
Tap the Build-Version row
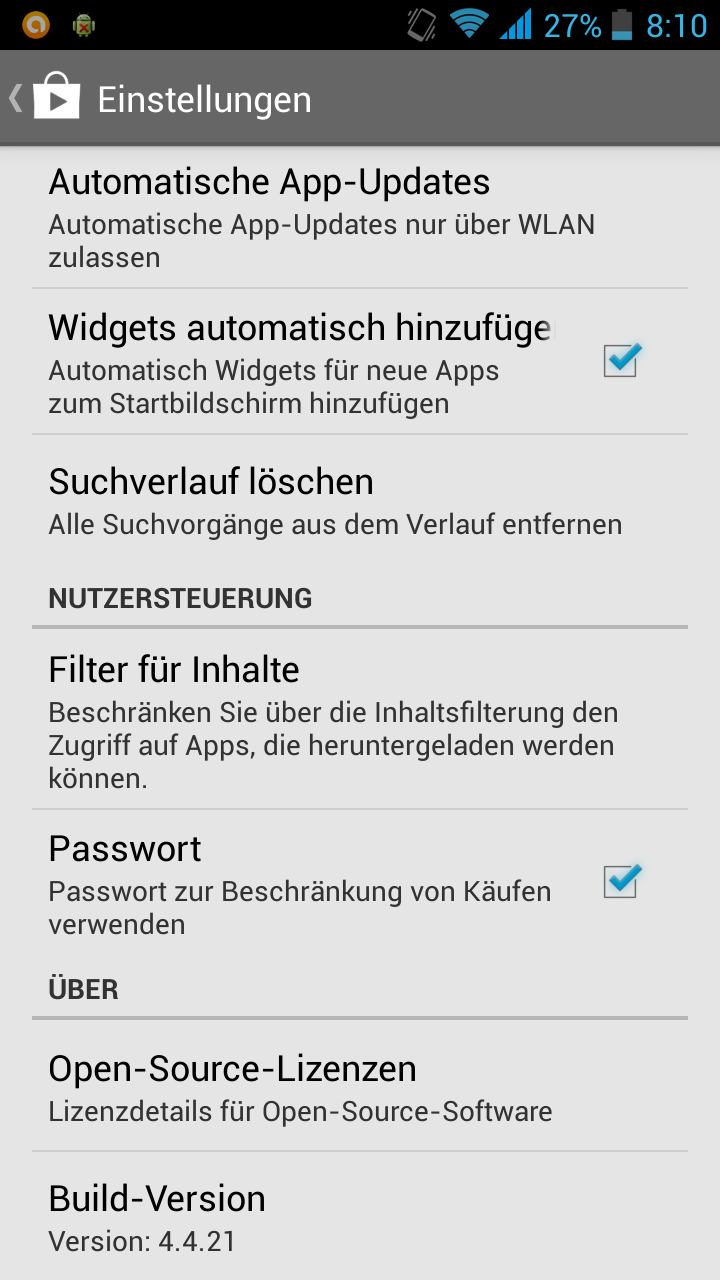click(x=360, y=1216)
